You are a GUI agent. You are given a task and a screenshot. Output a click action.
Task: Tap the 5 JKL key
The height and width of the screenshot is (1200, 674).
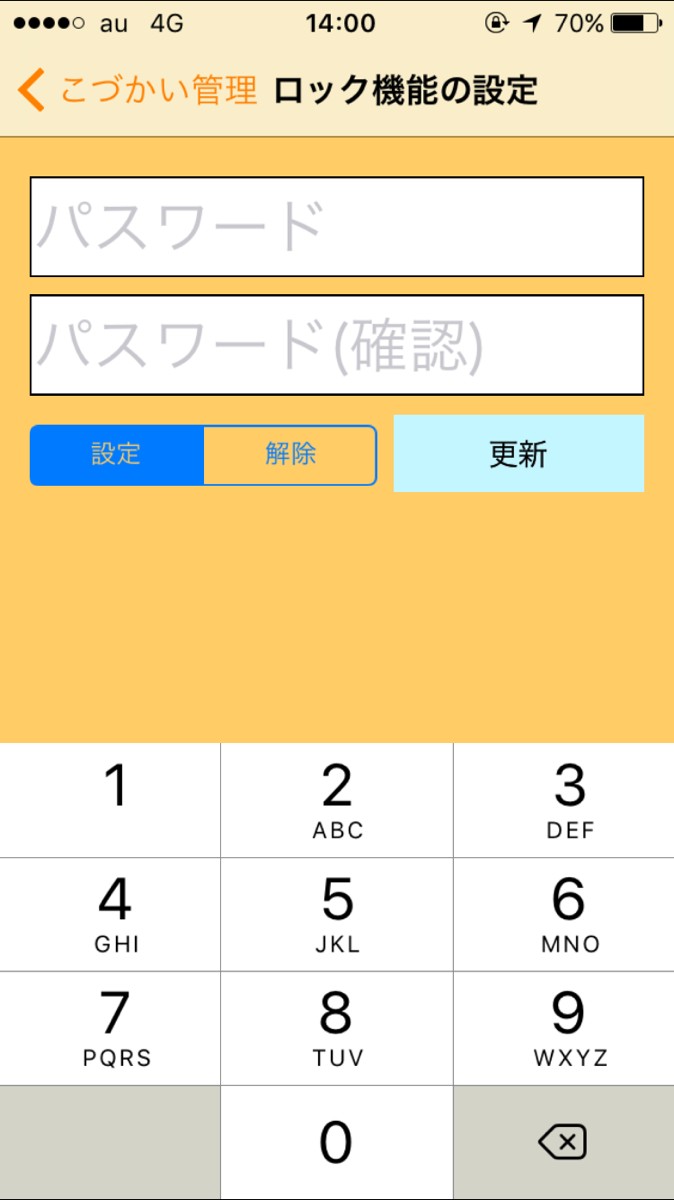click(337, 914)
